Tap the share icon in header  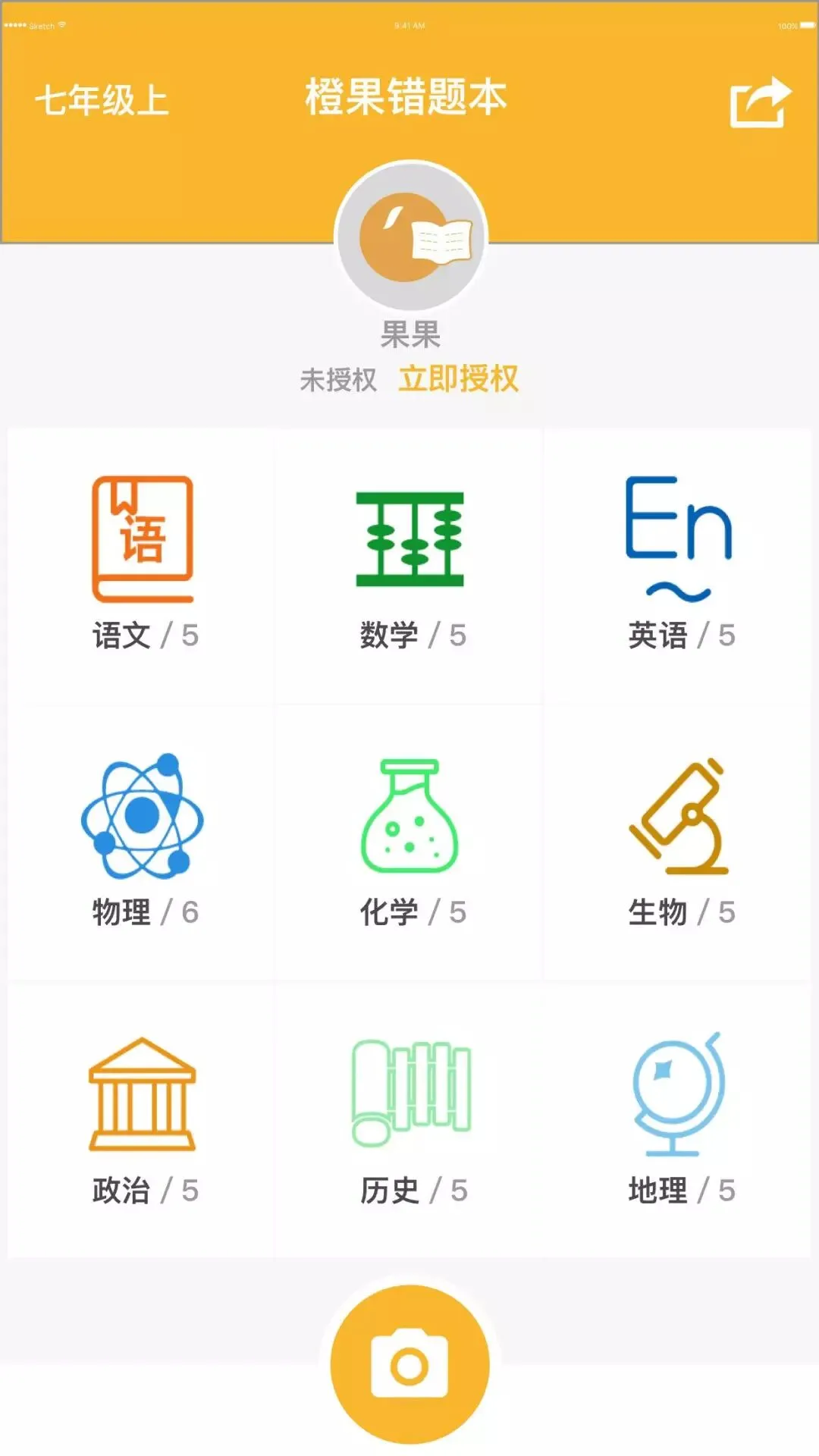click(761, 102)
